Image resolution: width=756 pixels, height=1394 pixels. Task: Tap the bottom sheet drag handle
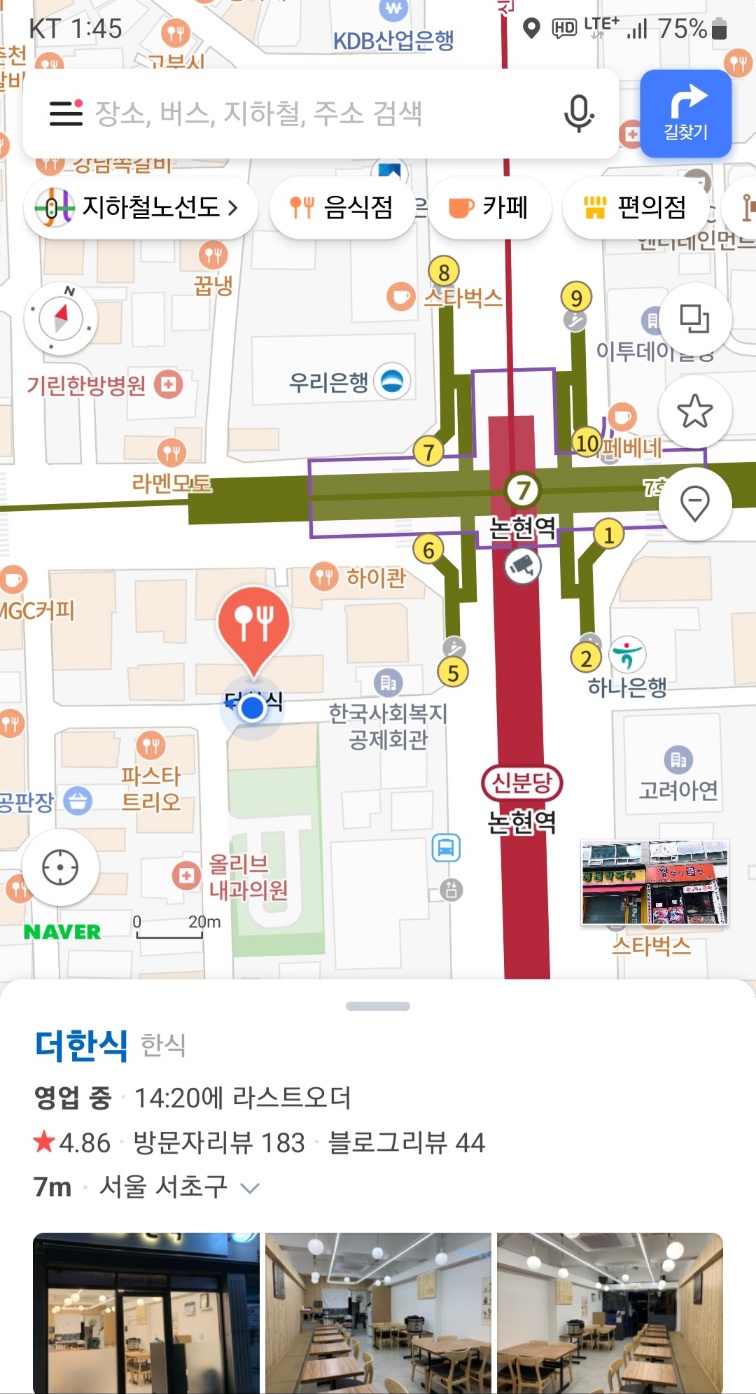378,1006
